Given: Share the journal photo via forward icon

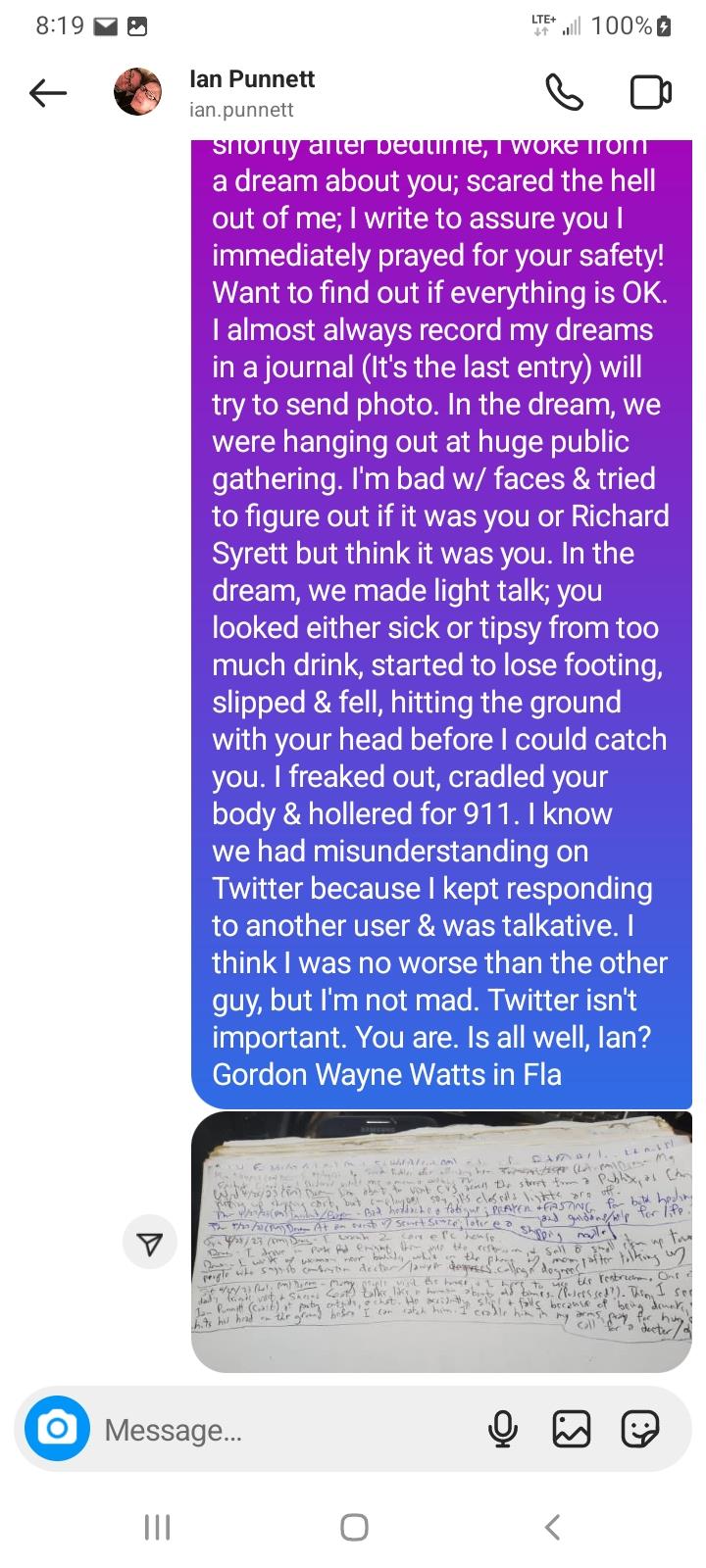Looking at the screenshot, I should point(150,1245).
